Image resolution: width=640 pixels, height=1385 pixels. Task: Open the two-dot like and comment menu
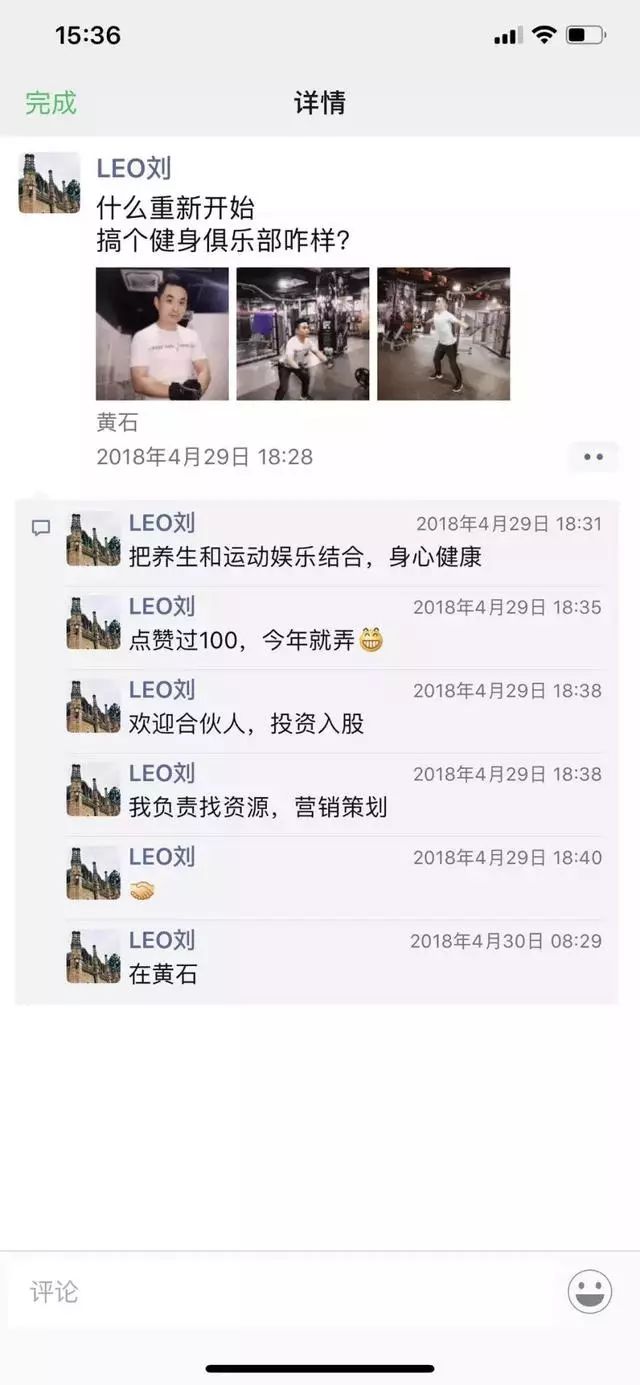tap(593, 457)
